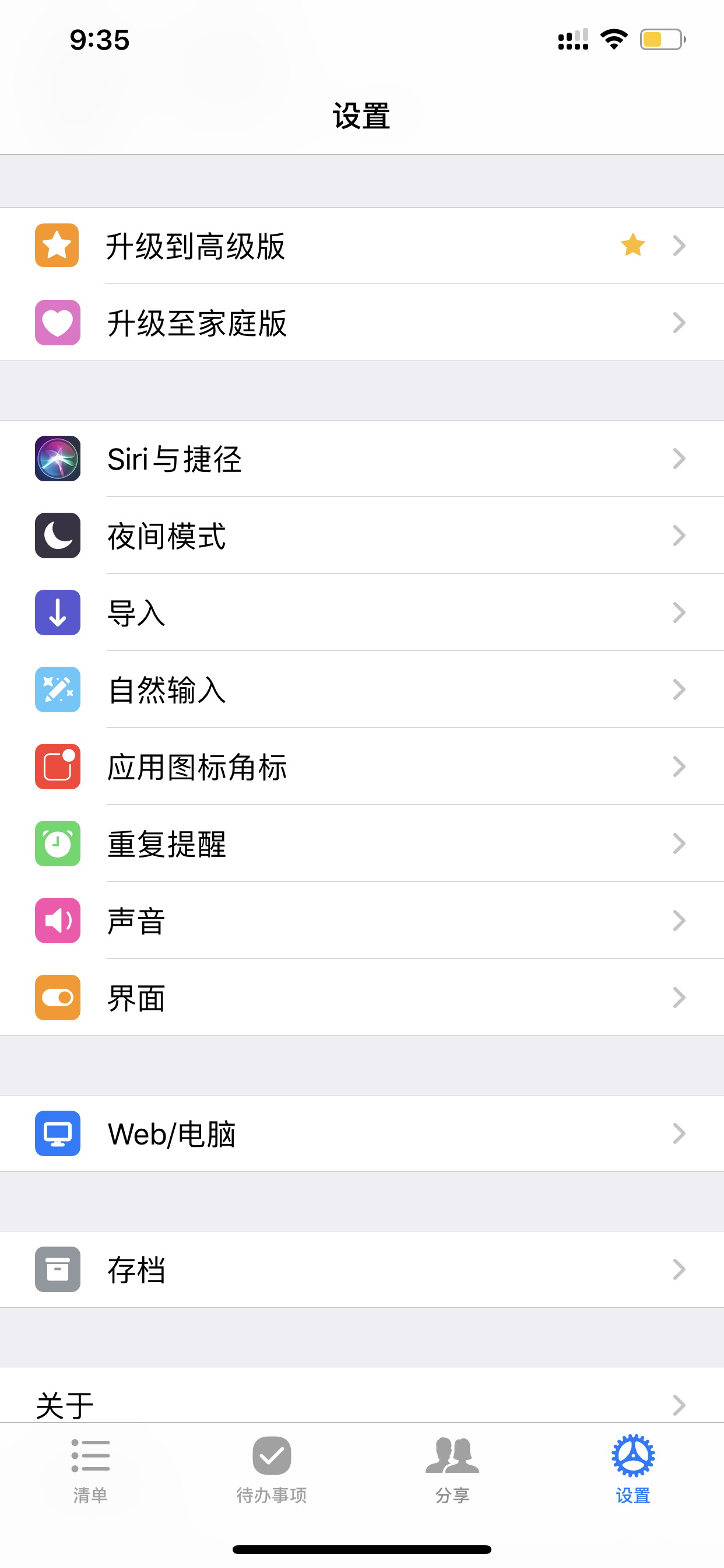Open the 存档 archive row
This screenshot has height=1568, width=724.
point(362,1270)
